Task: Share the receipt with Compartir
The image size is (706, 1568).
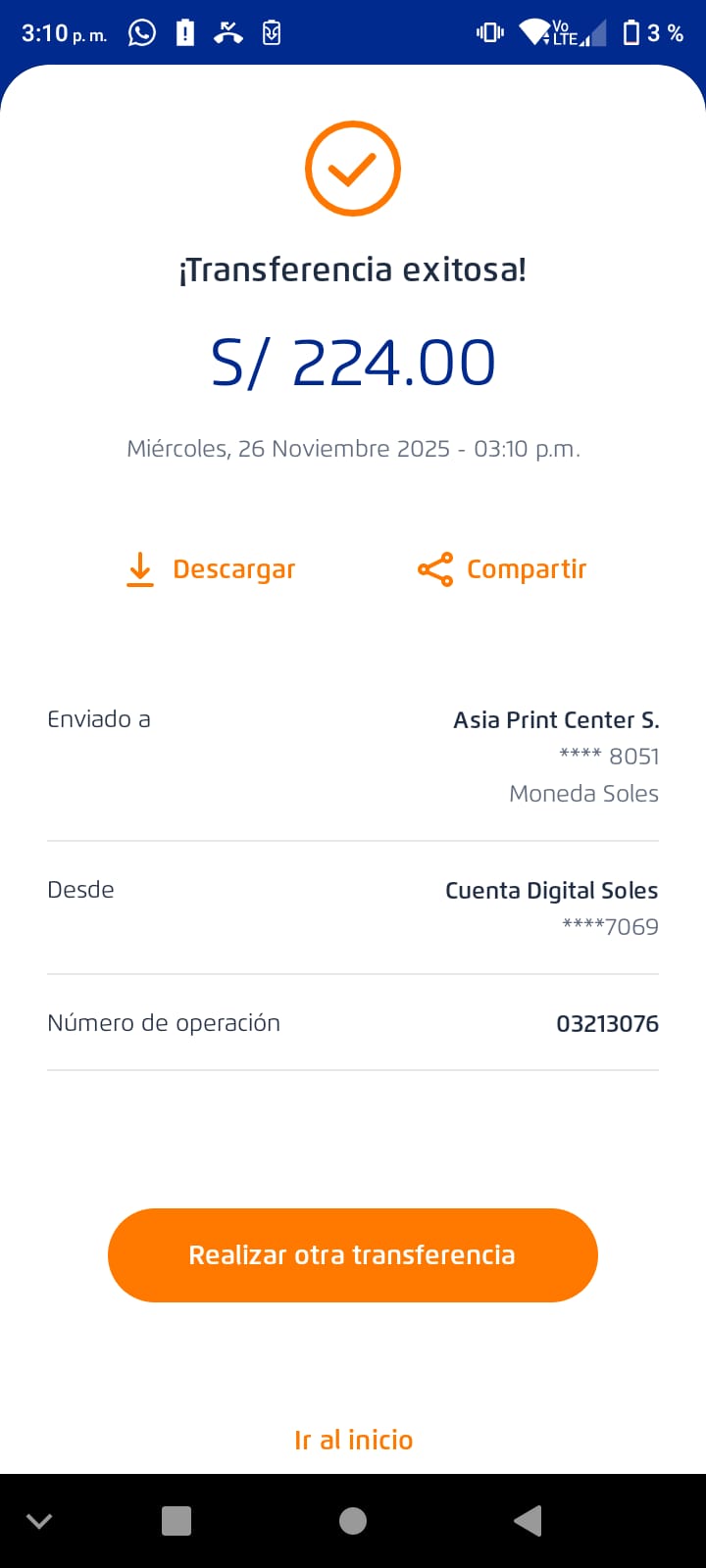Action: click(x=502, y=569)
